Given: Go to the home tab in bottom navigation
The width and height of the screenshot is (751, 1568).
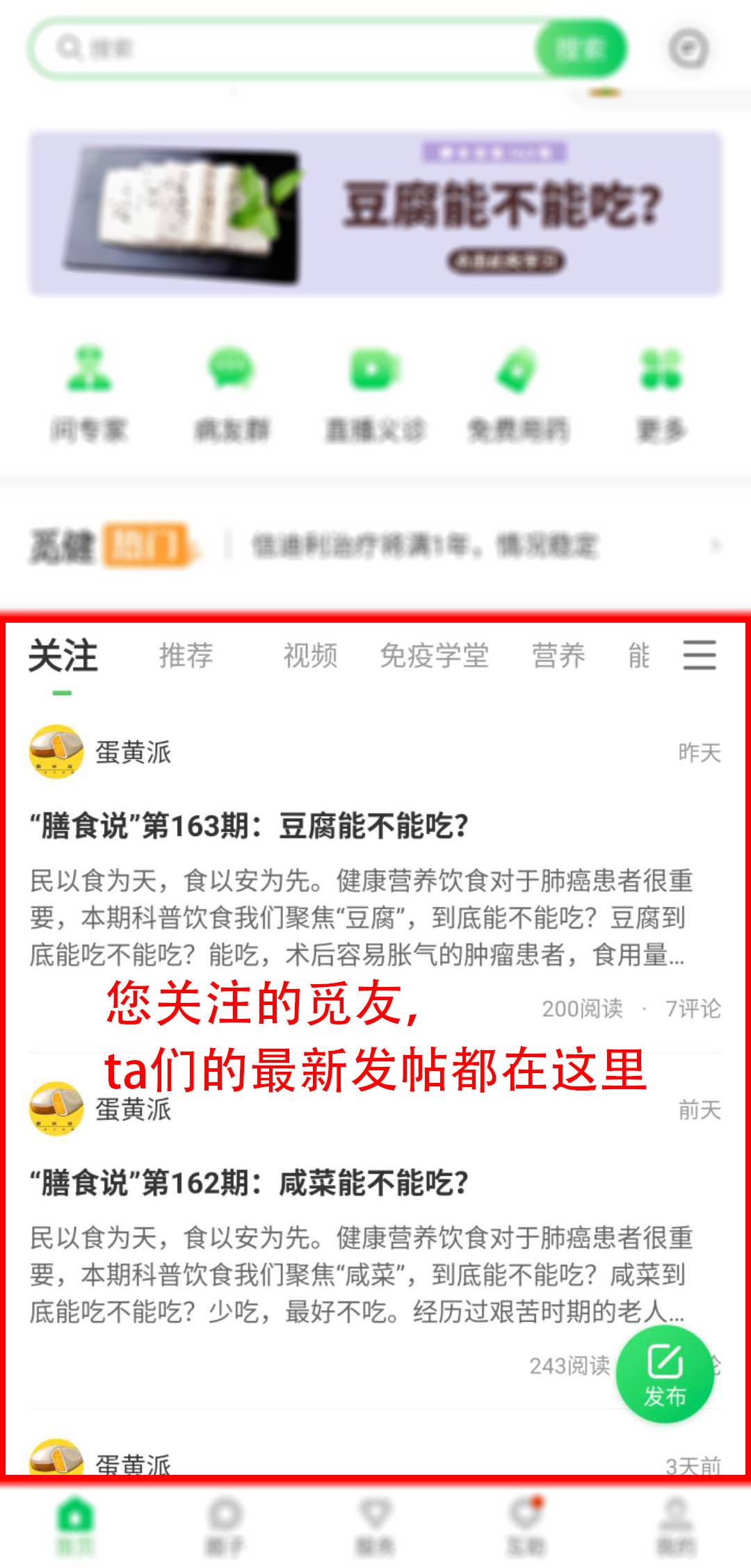Looking at the screenshot, I should 75,1525.
